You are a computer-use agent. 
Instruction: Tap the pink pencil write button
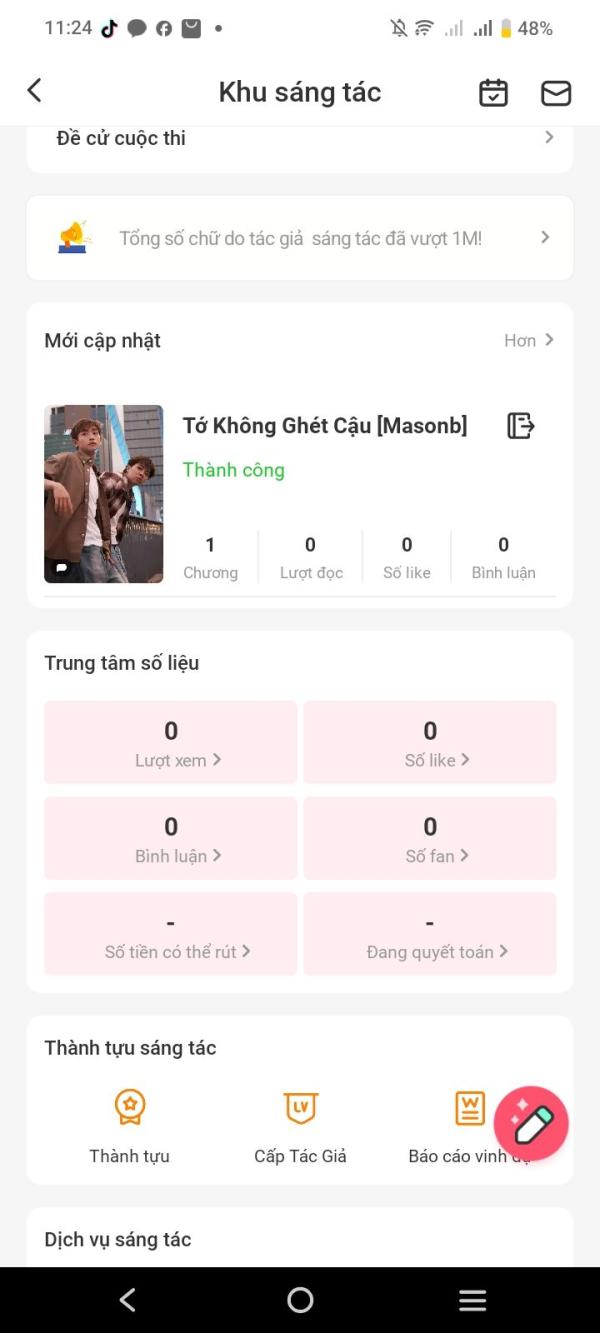pos(531,1124)
